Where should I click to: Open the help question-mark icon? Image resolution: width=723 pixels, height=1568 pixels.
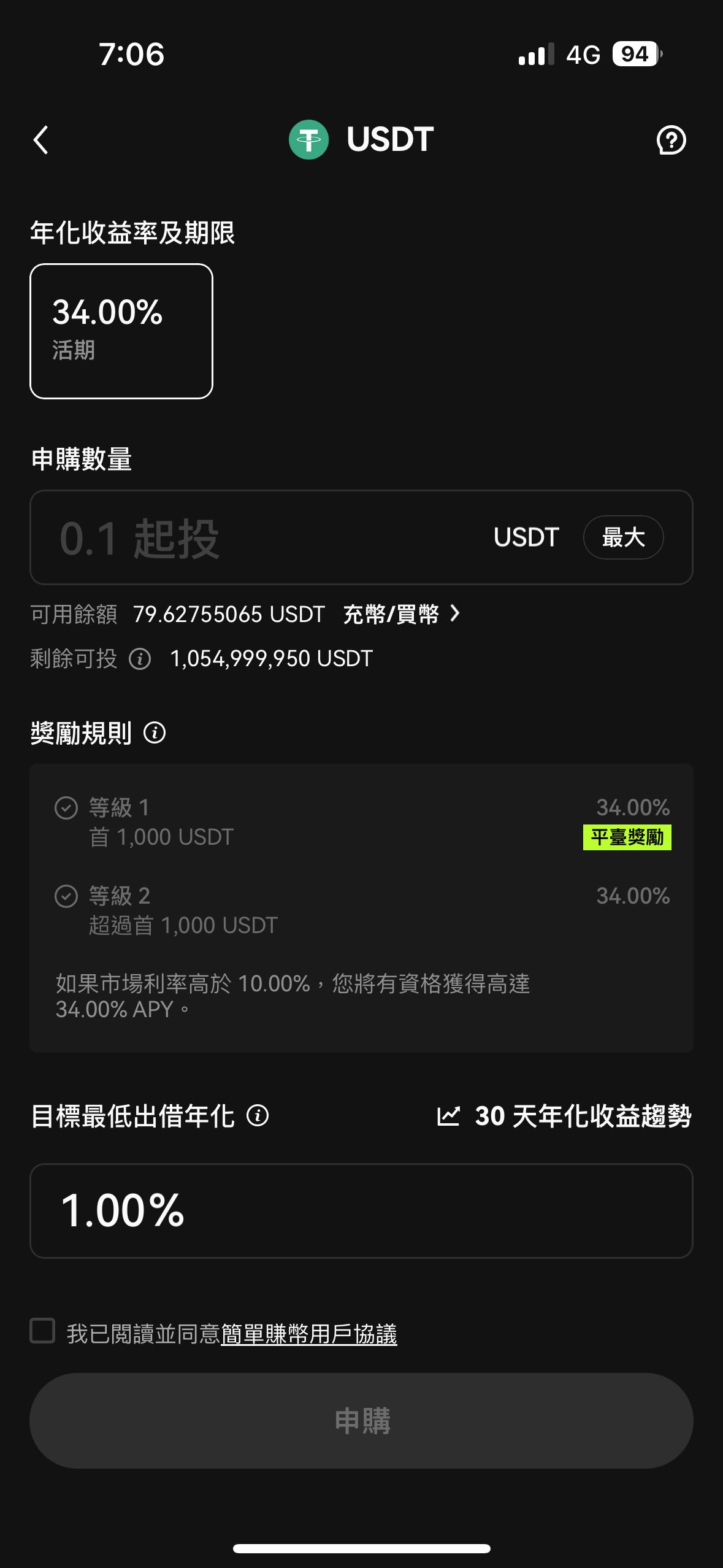tap(671, 140)
